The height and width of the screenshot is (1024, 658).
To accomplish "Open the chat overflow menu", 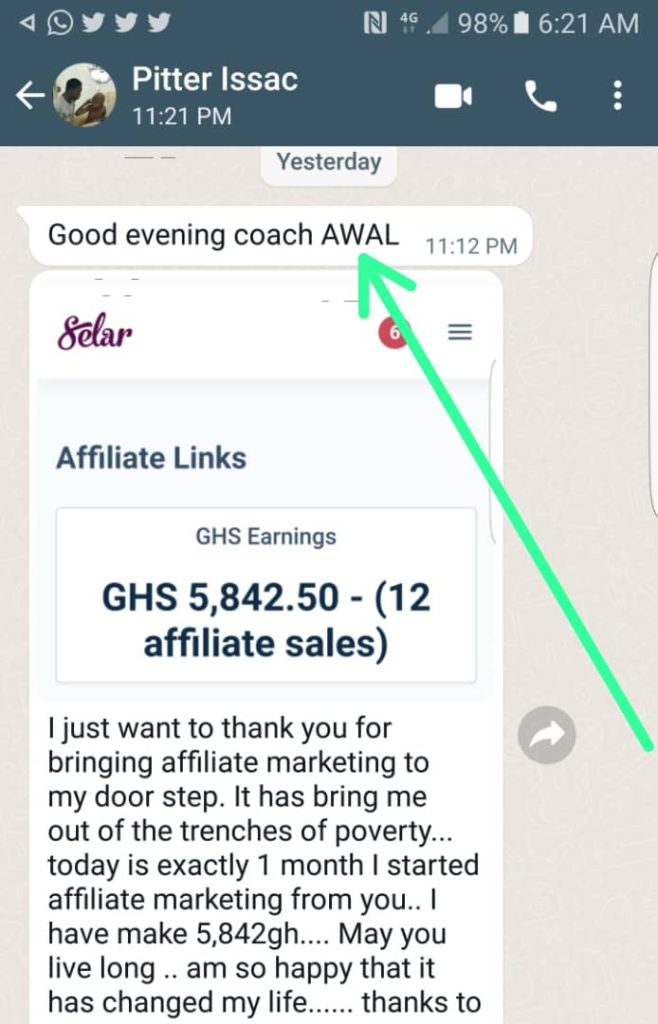I will pos(618,95).
